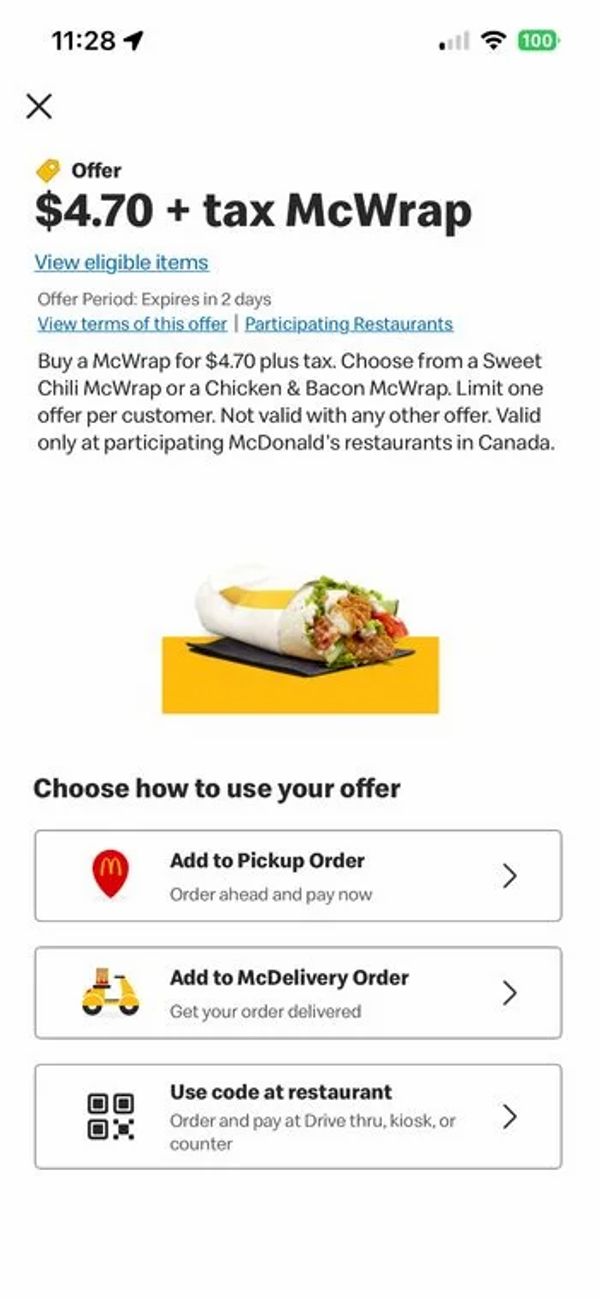Select Add to Pickup Order
Image resolution: width=600 pixels, height=1299 pixels.
298,876
